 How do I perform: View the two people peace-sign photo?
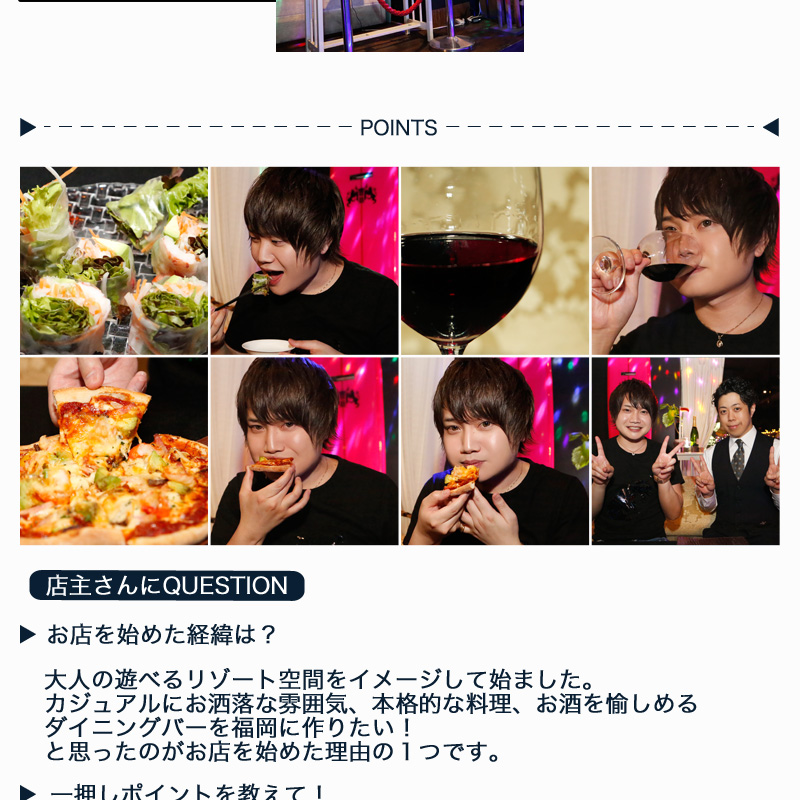pyautogui.click(x=685, y=451)
